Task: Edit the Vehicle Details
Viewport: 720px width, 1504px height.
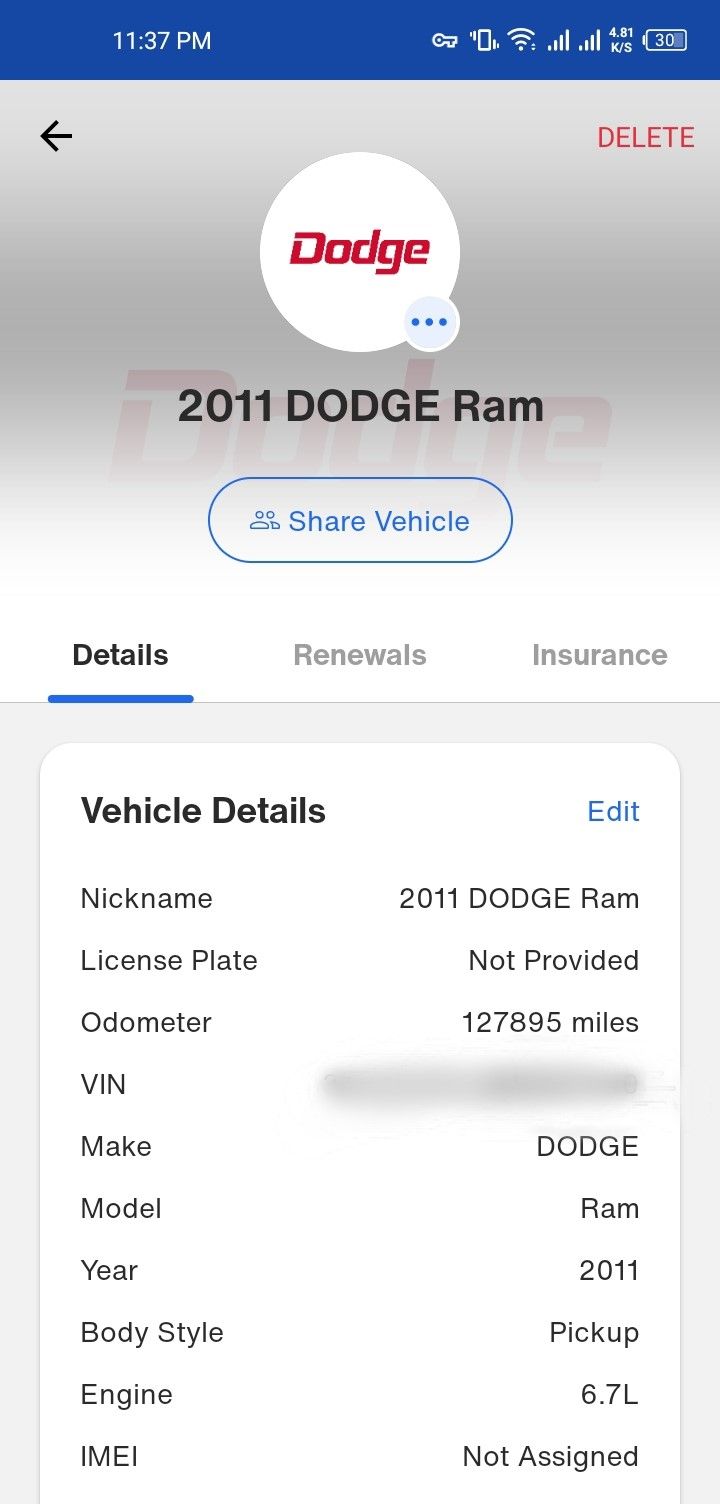Action: click(613, 811)
